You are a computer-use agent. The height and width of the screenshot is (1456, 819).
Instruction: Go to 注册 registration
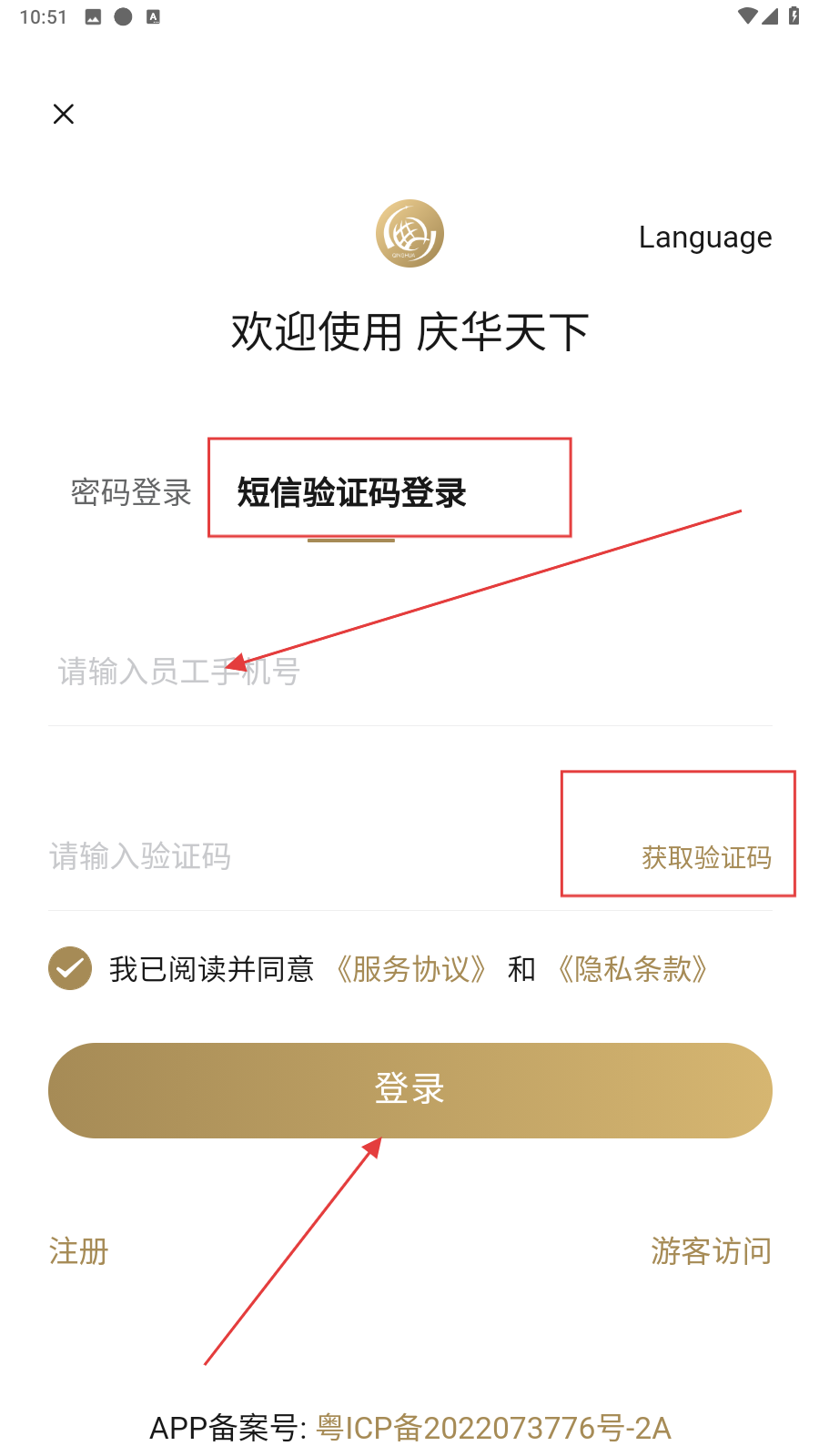pyautogui.click(x=79, y=1251)
